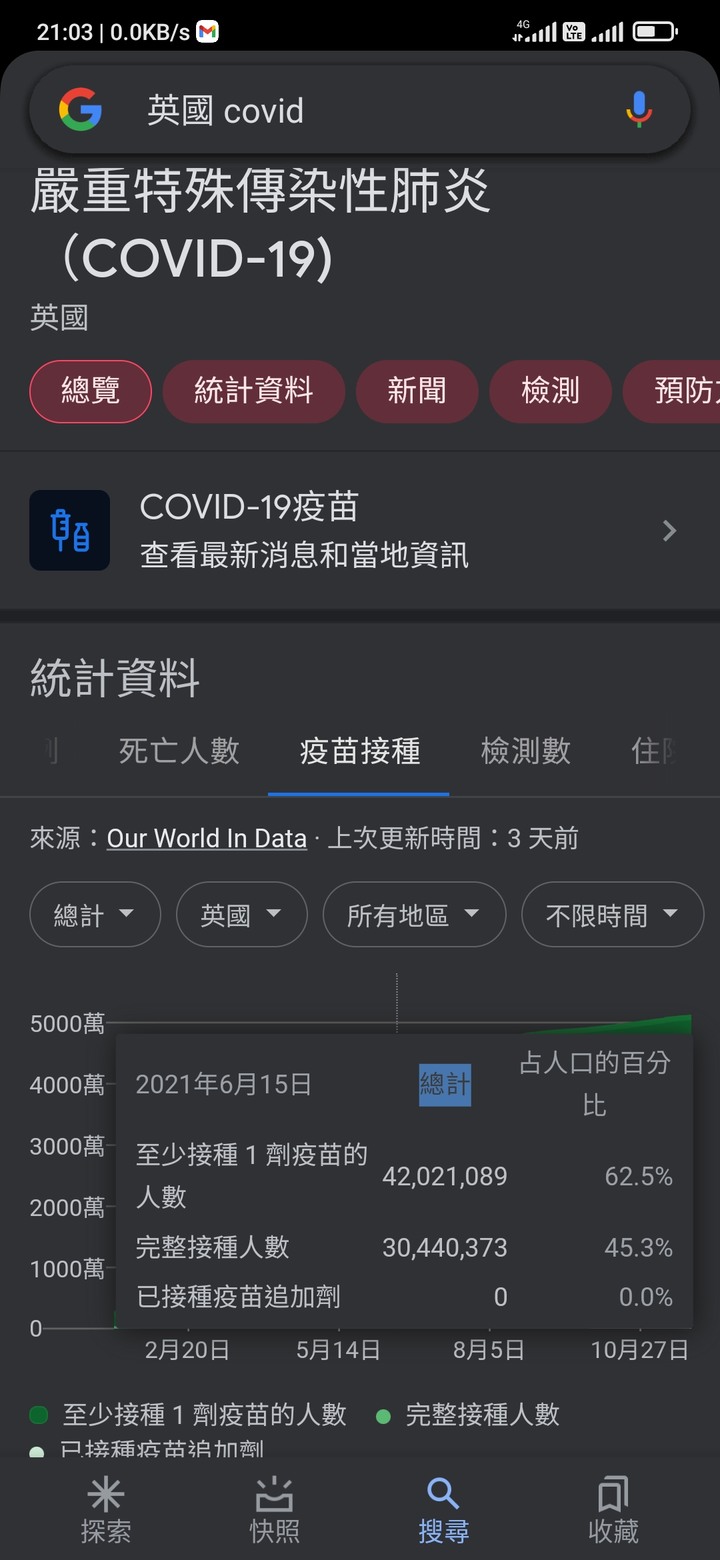Screen dimensions: 720x1560
Task: Expand the 不限時間 dropdown
Action: coord(613,914)
